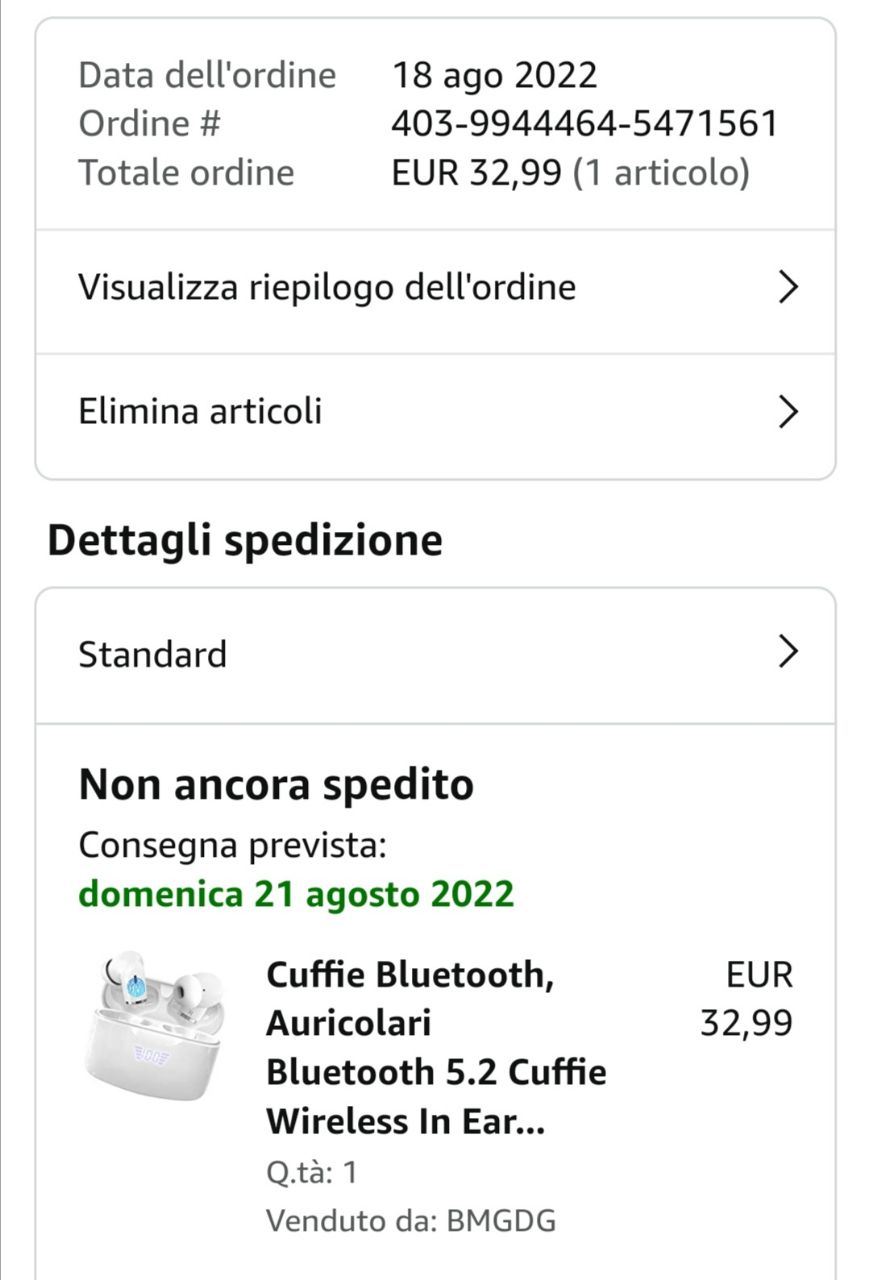Open Visualizza riepilogo dell'ordine

click(435, 288)
